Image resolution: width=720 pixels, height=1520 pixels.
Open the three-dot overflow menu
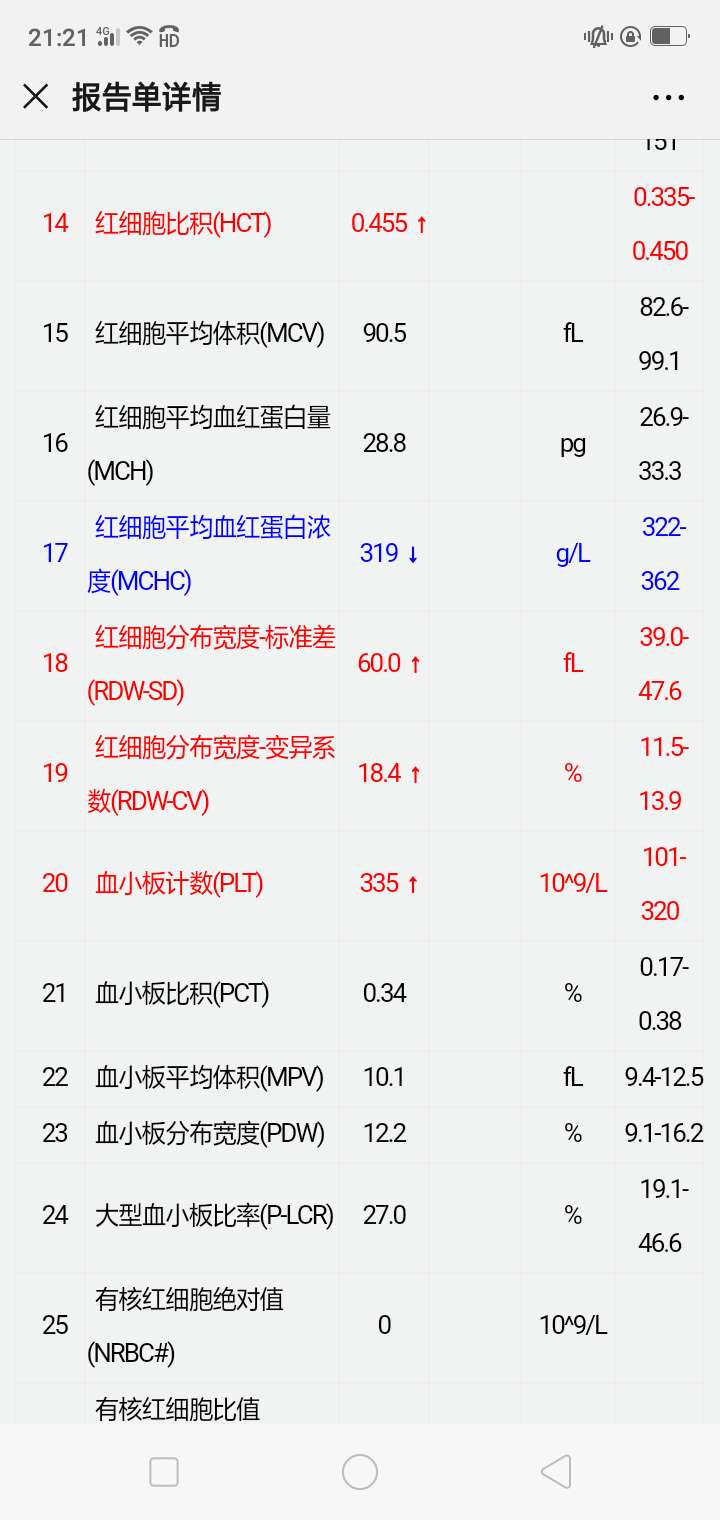point(668,98)
